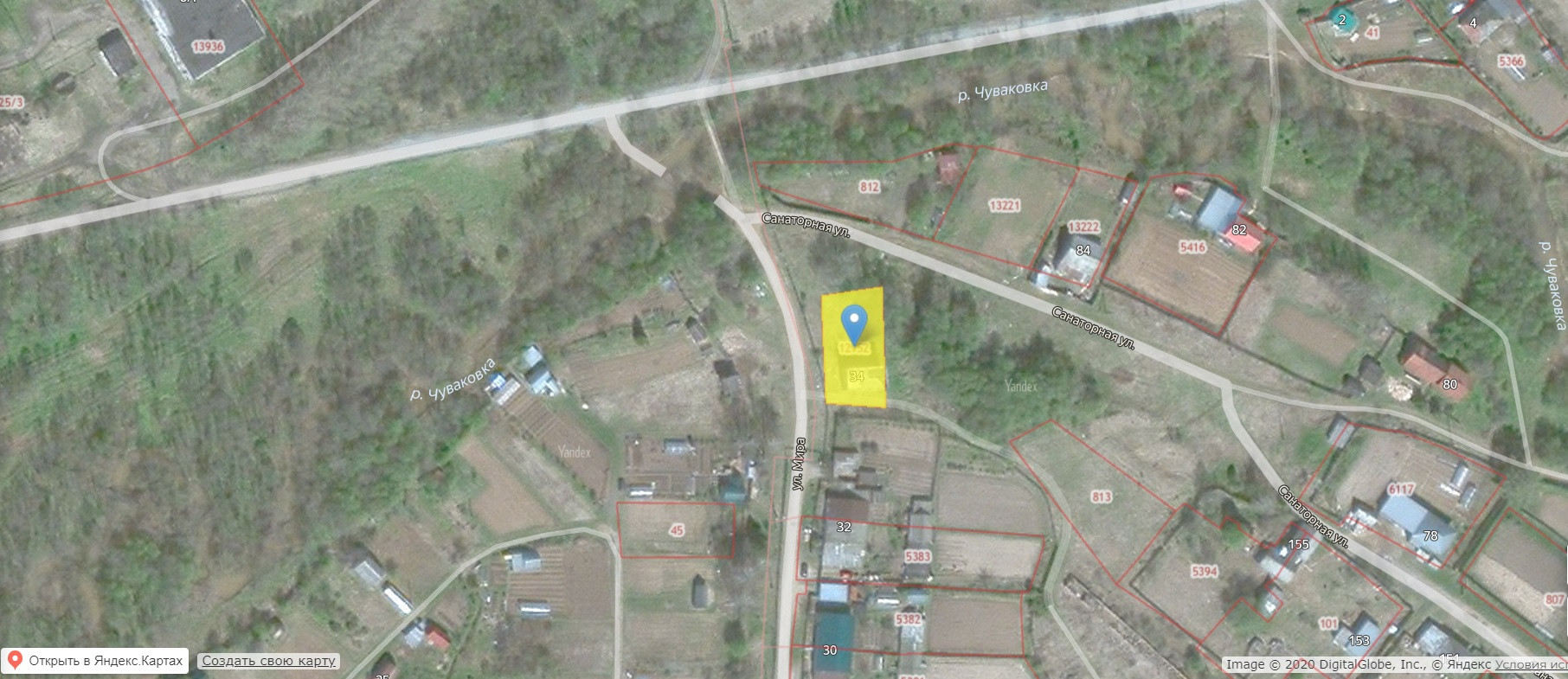Open the map in Яндекс.Картах

96,661
